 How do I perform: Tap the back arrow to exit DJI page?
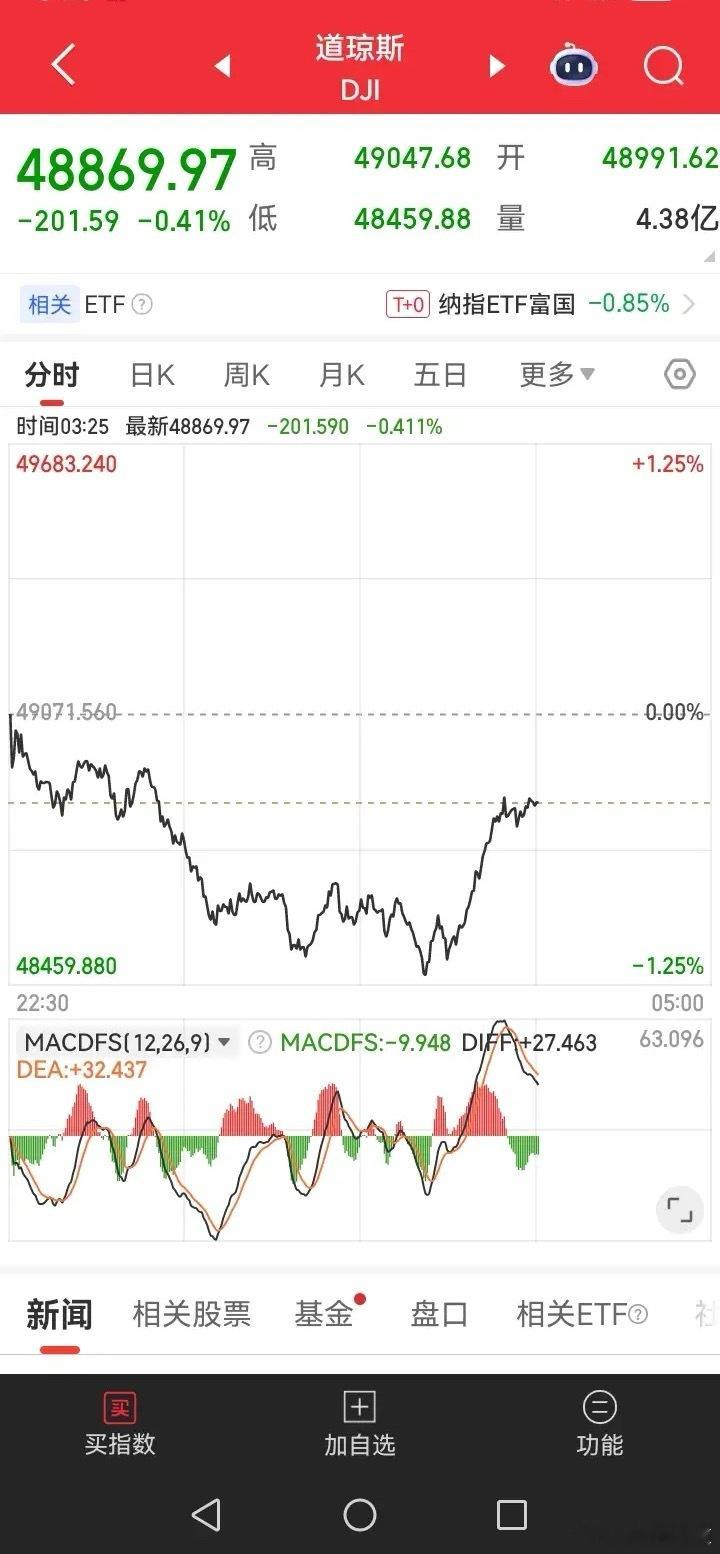pyautogui.click(x=62, y=64)
